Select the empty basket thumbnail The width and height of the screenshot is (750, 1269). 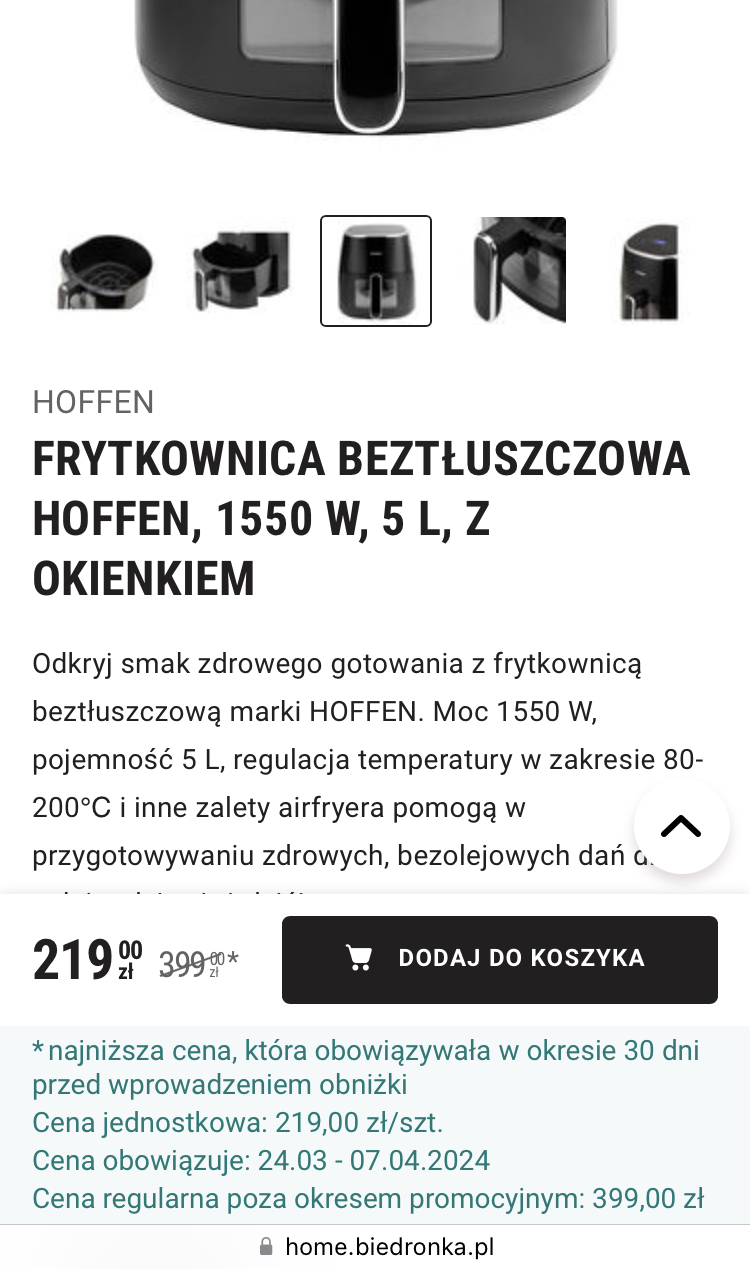pyautogui.click(x=105, y=271)
